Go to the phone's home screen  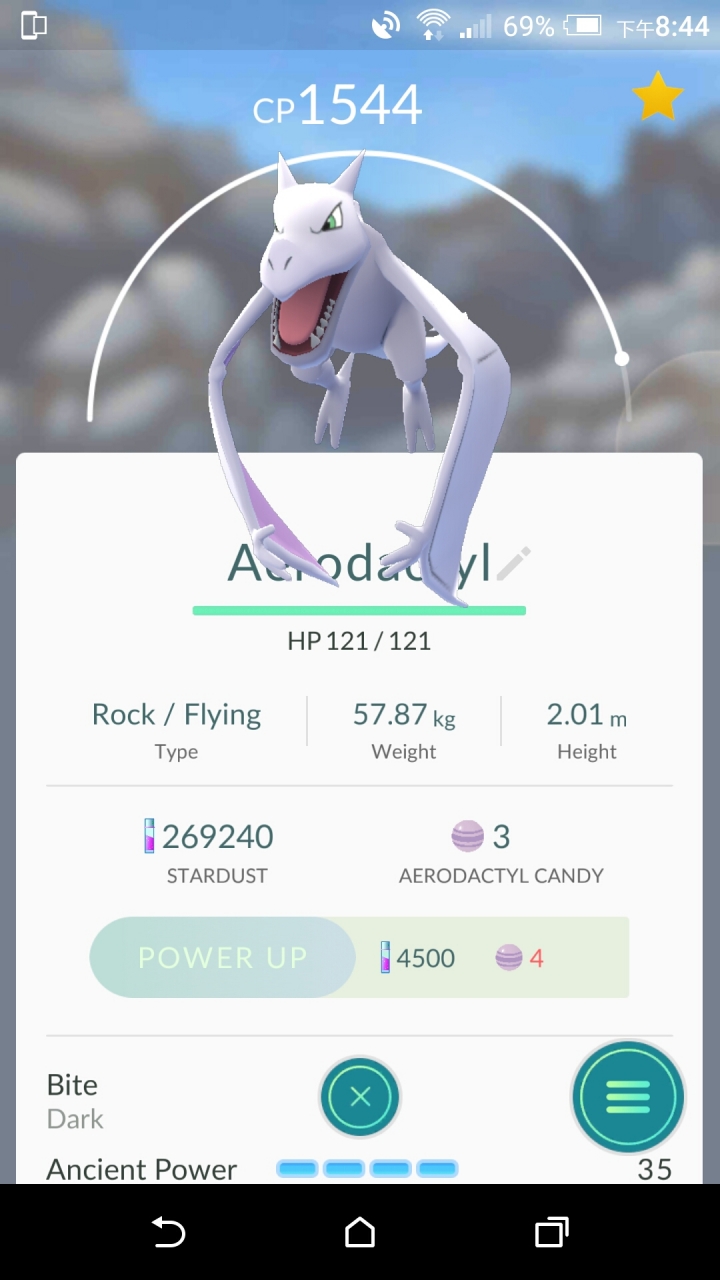(360, 1232)
